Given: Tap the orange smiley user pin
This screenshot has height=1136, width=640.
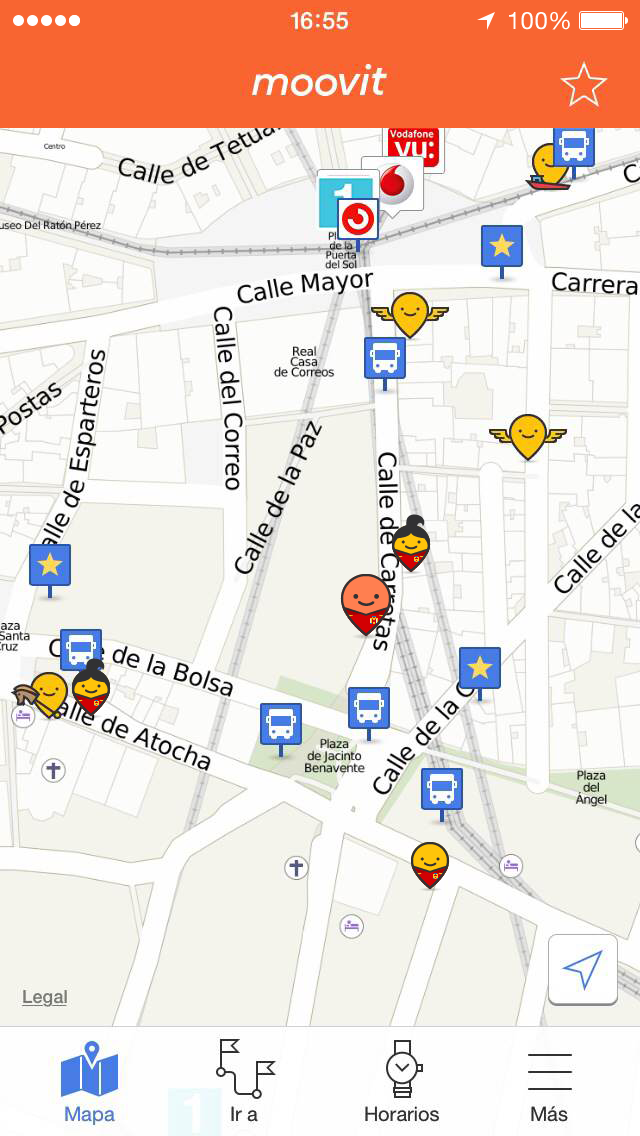Looking at the screenshot, I should [365, 603].
